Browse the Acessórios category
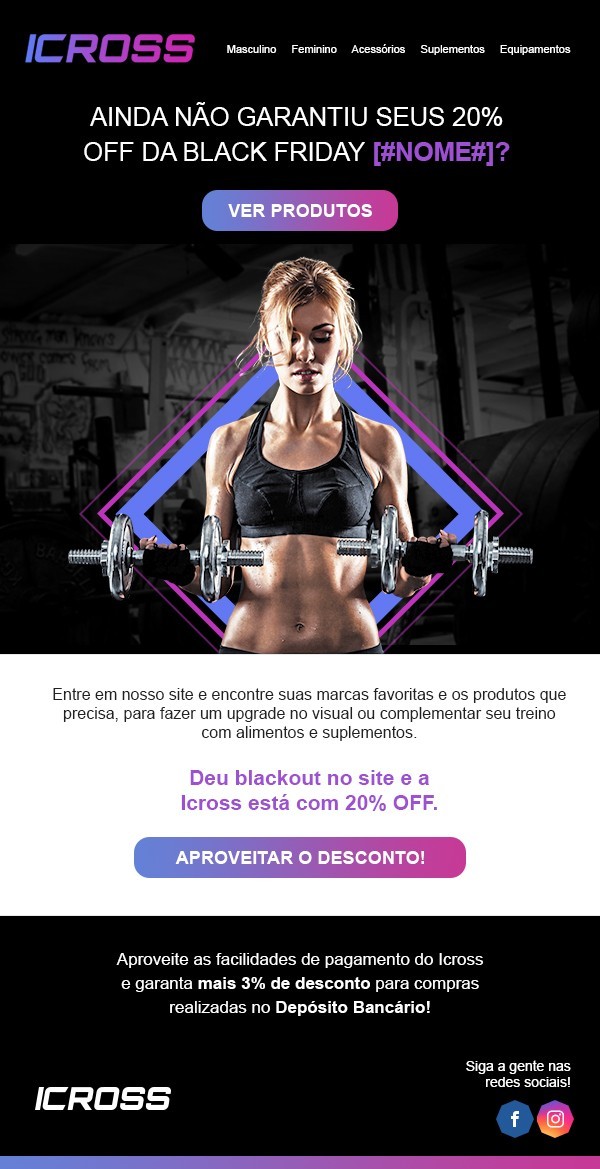The height and width of the screenshot is (1169, 600). pos(378,49)
